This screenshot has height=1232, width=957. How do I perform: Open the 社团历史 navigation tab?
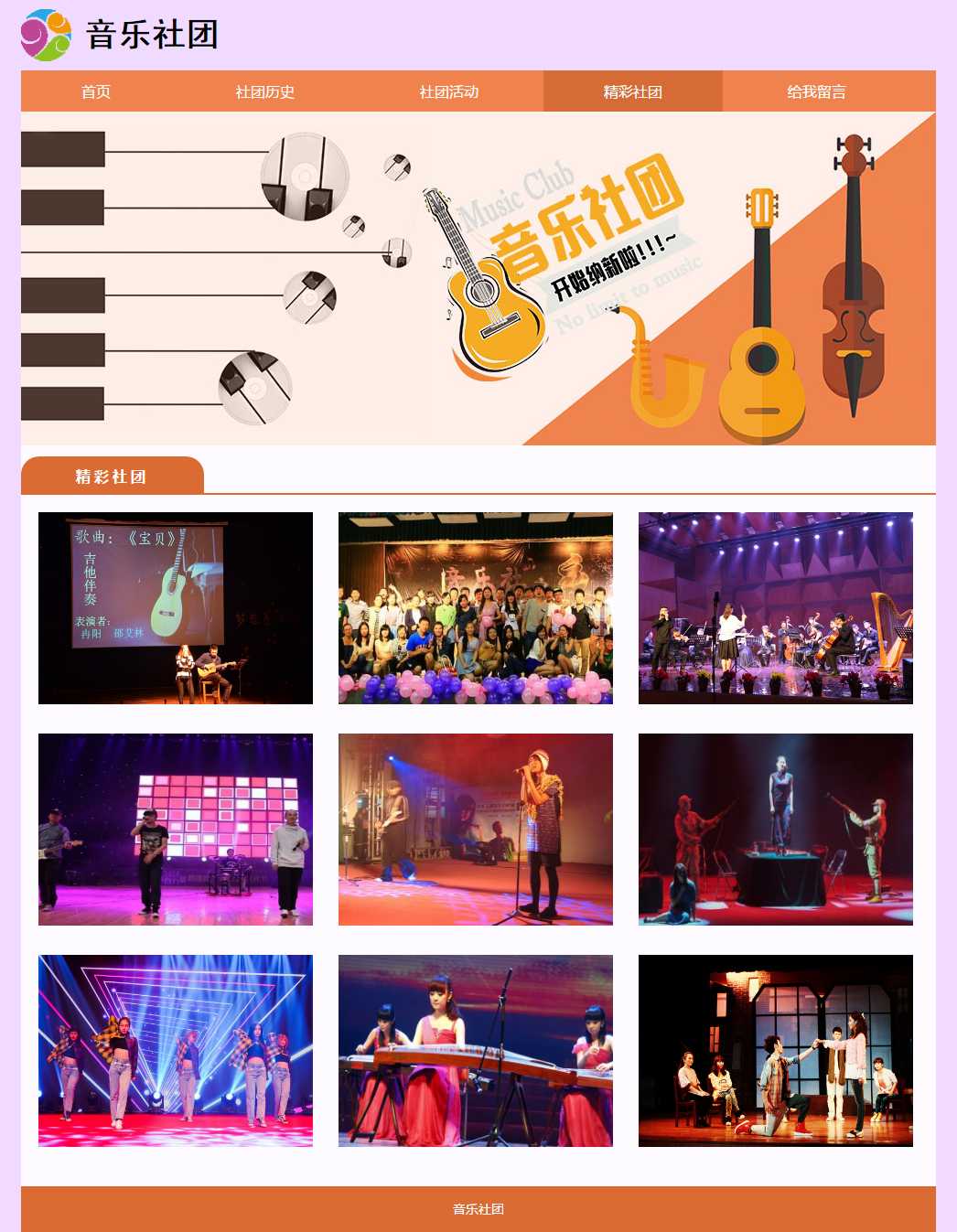[265, 91]
